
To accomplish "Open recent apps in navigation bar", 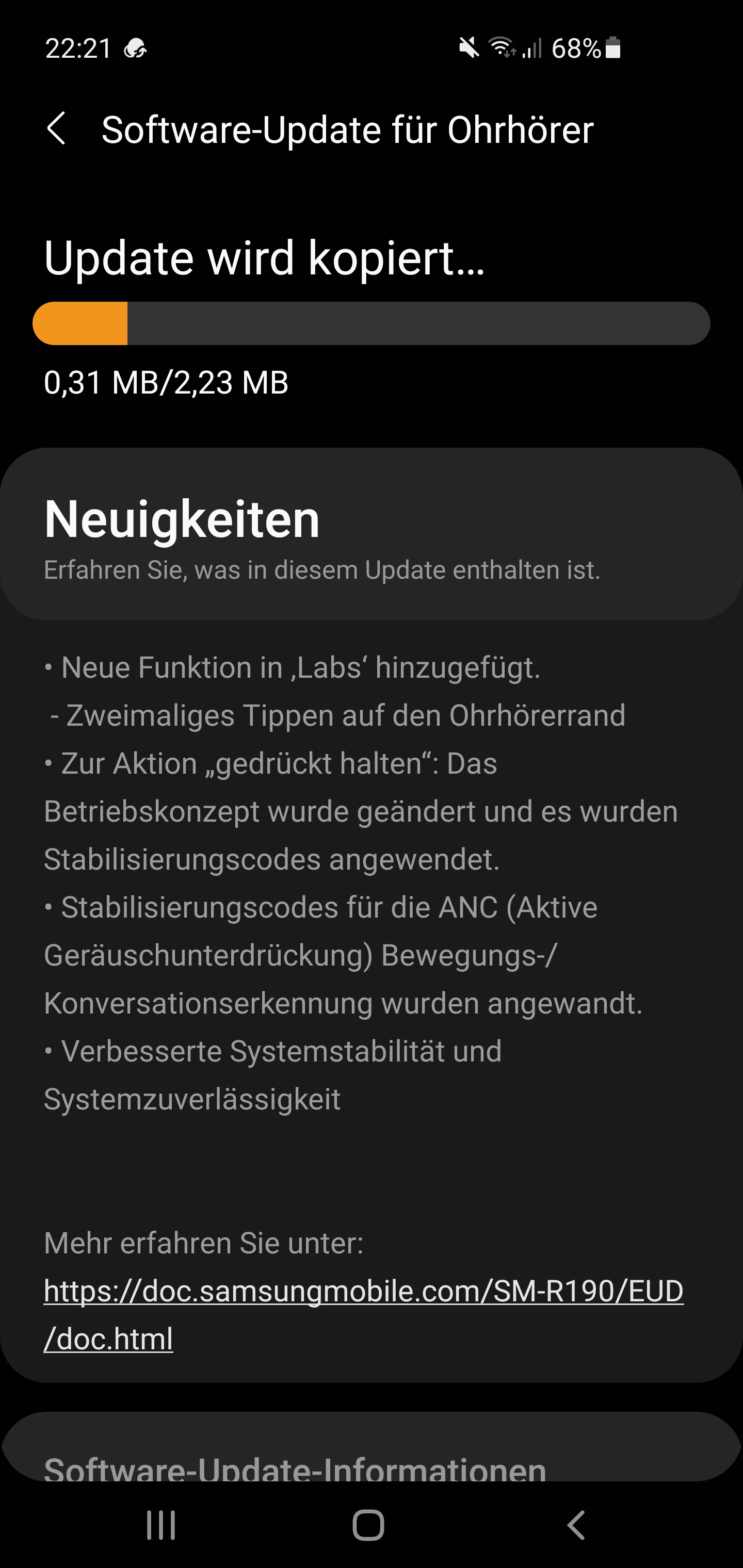I will coord(161,1525).
